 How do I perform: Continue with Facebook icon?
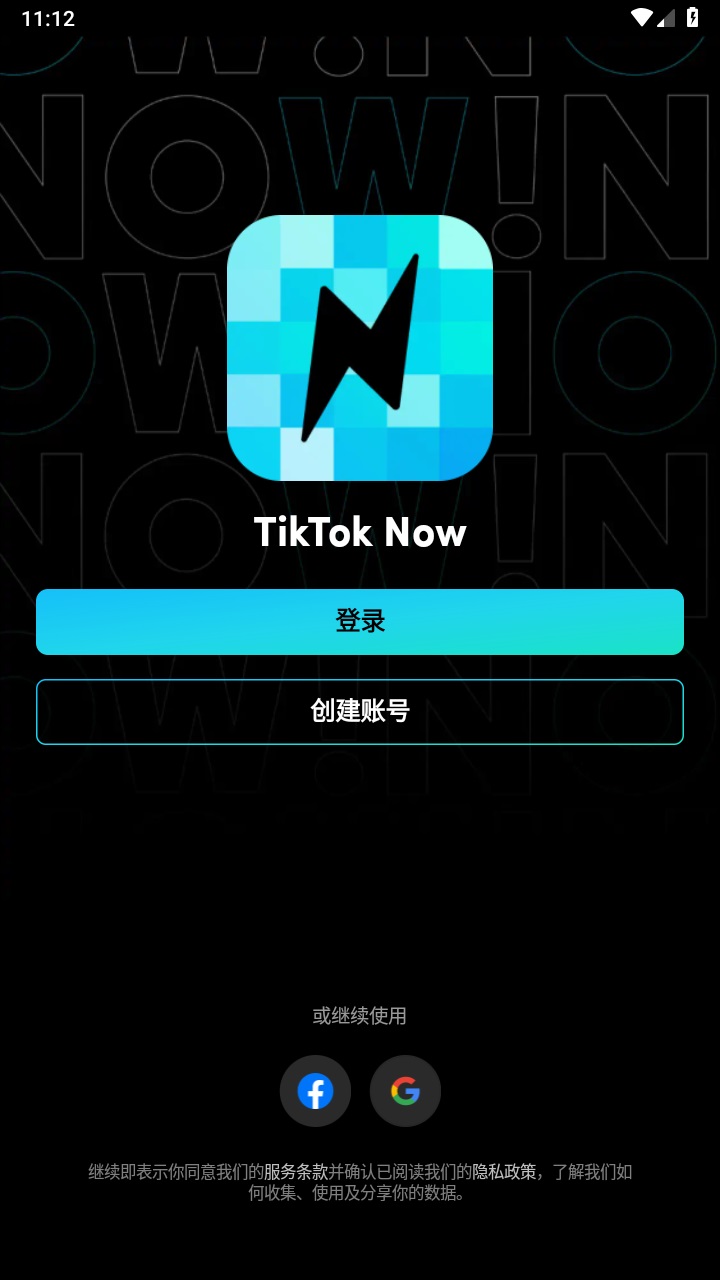[x=315, y=1091]
